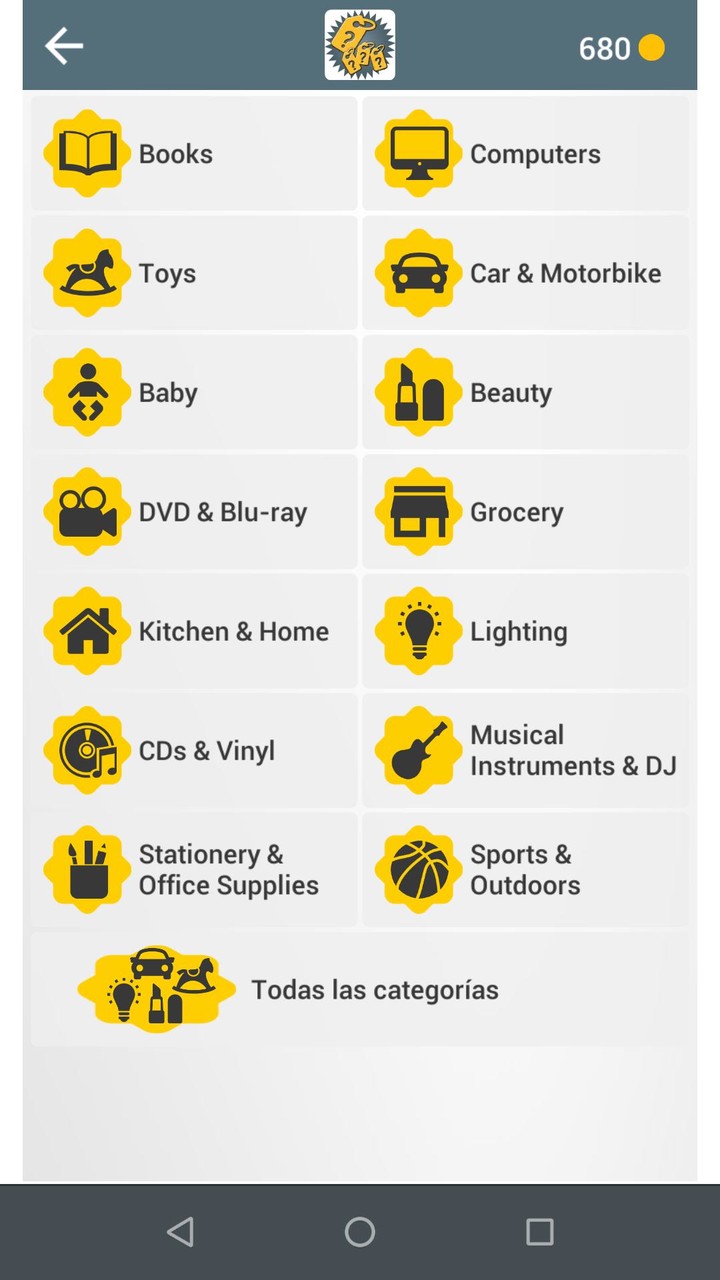
Task: Open Car & Motorbike category
Action: click(525, 273)
